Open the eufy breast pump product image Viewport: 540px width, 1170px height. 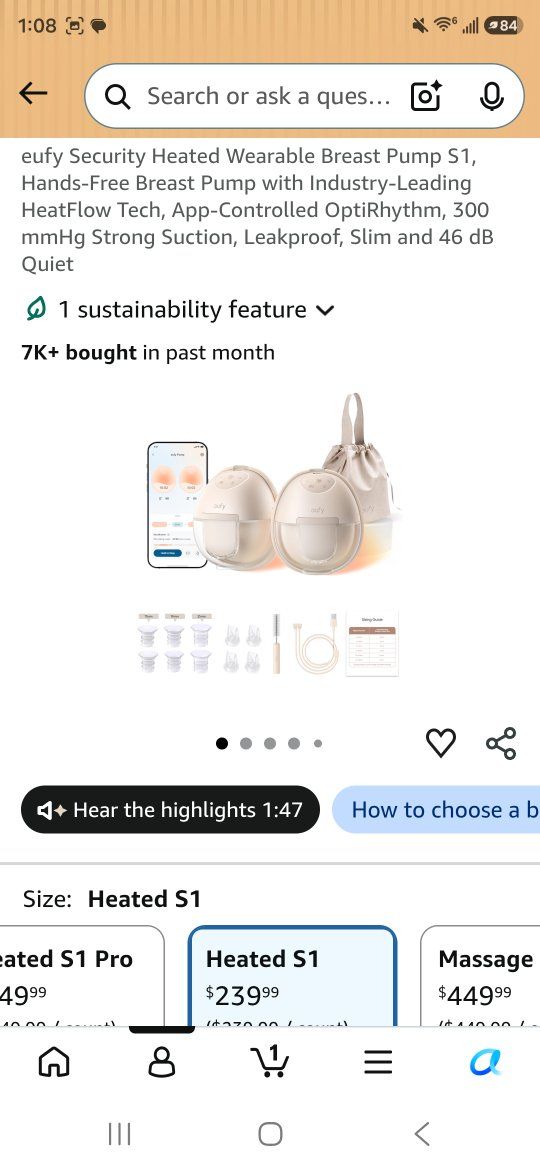[x=272, y=536]
